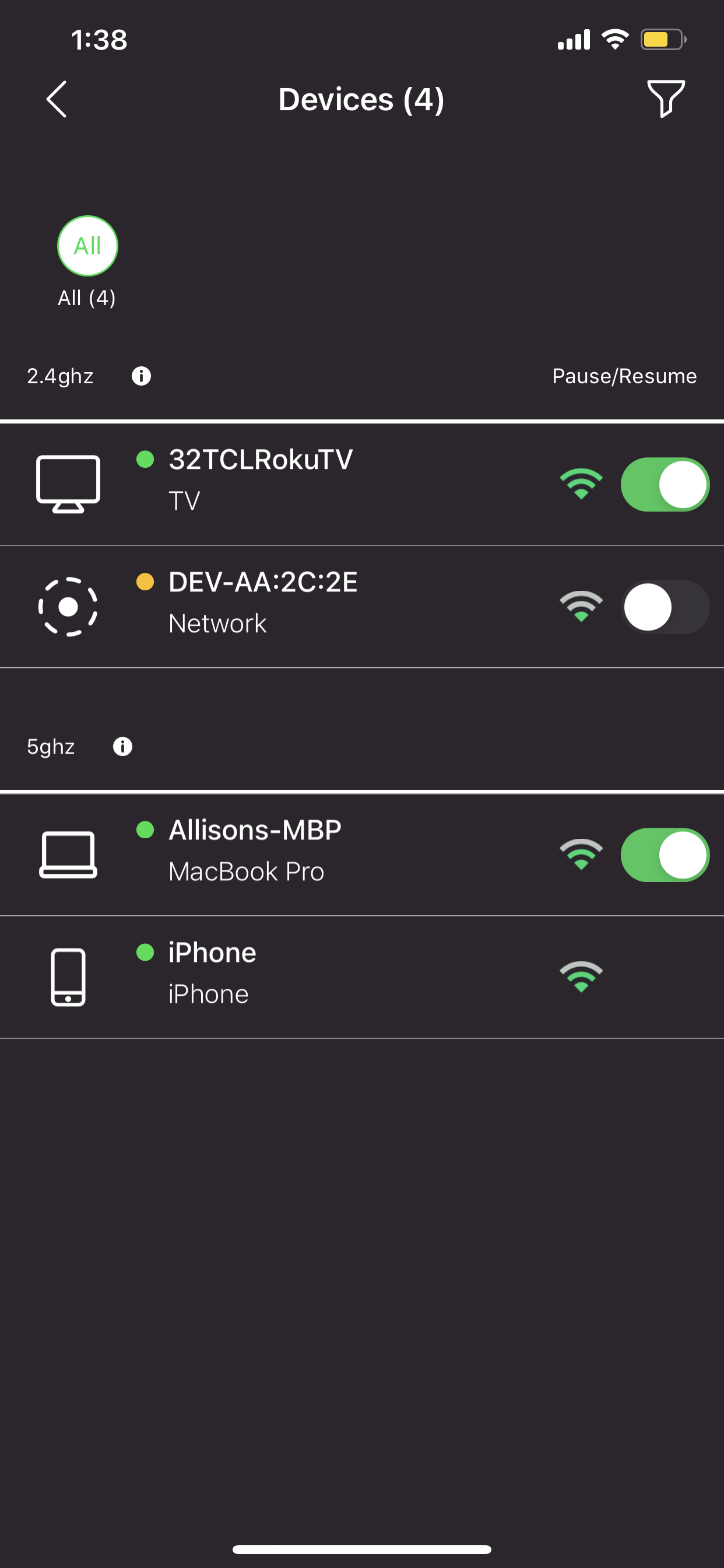Open the device filter icon
This screenshot has height=1568, width=724.
tap(666, 99)
